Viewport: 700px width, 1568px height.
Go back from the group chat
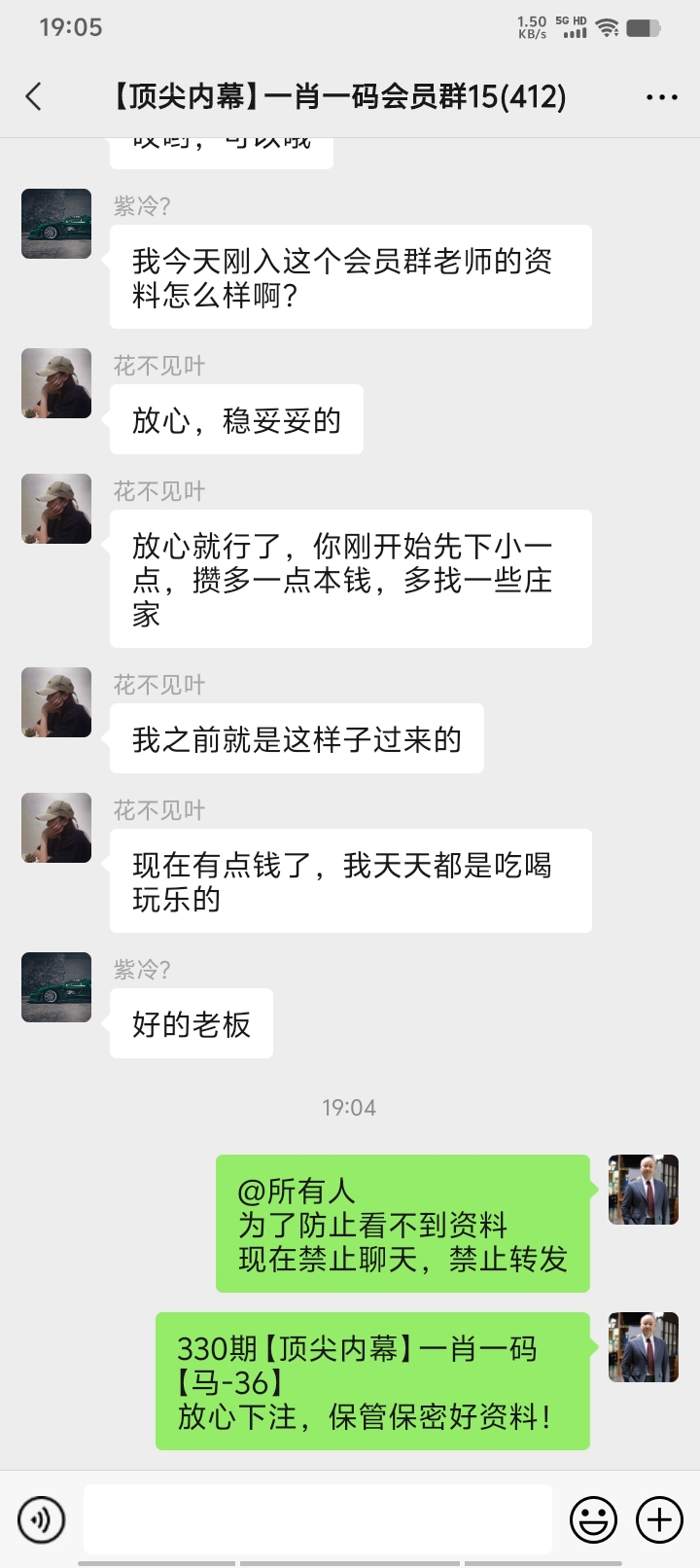(x=34, y=96)
